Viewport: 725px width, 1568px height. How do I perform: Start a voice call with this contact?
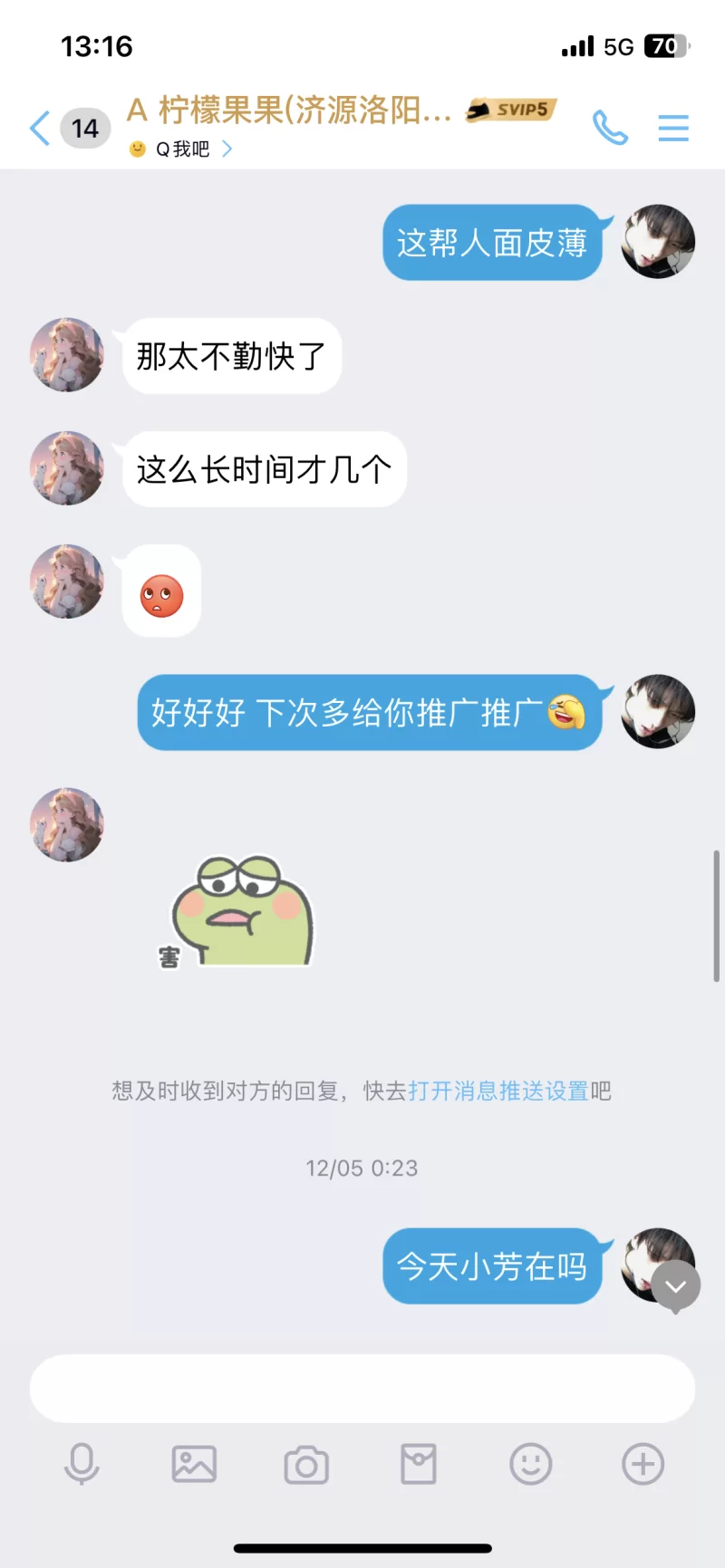[x=610, y=128]
